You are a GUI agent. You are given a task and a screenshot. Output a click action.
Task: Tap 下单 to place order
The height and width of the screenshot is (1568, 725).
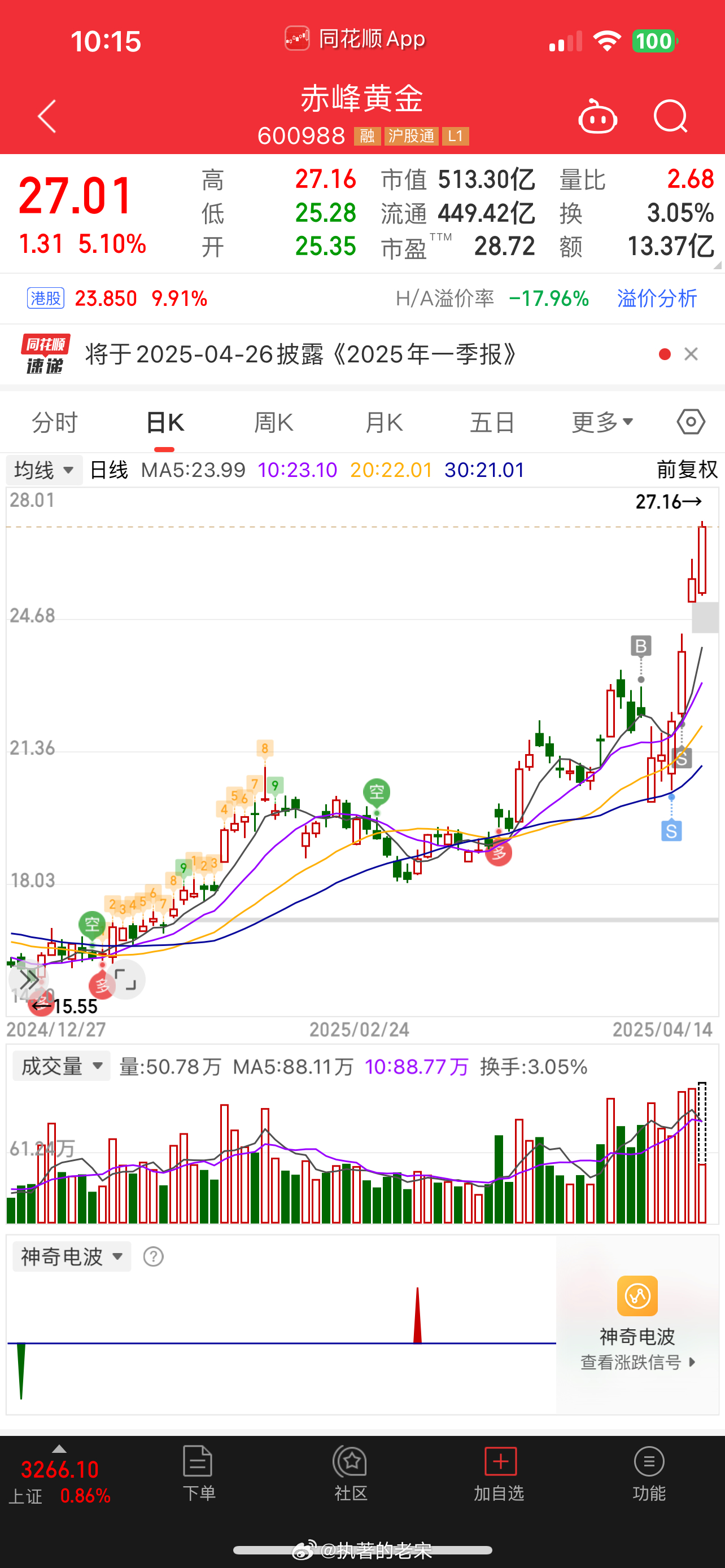(x=198, y=1474)
